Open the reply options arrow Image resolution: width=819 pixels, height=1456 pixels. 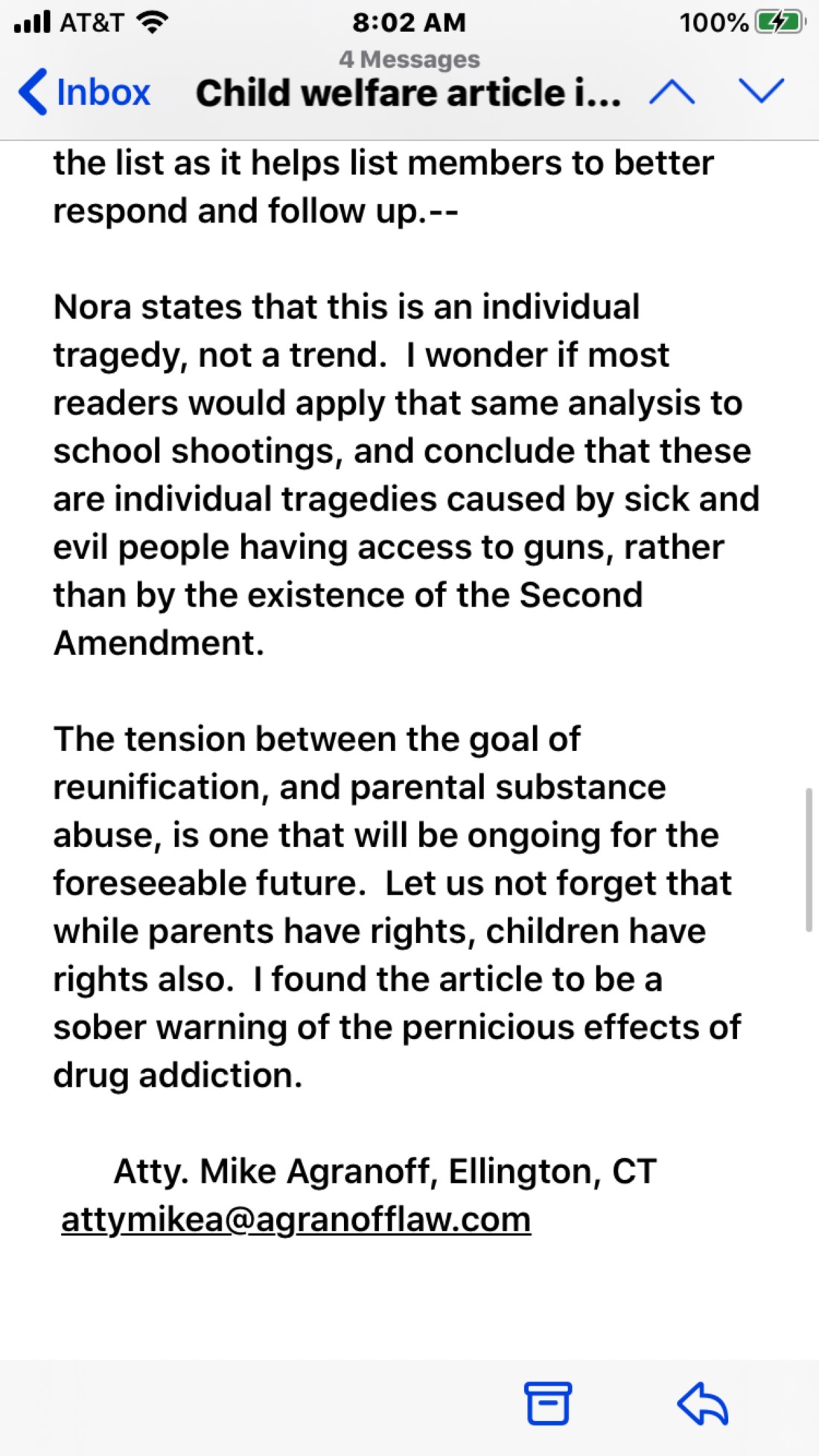(702, 1402)
